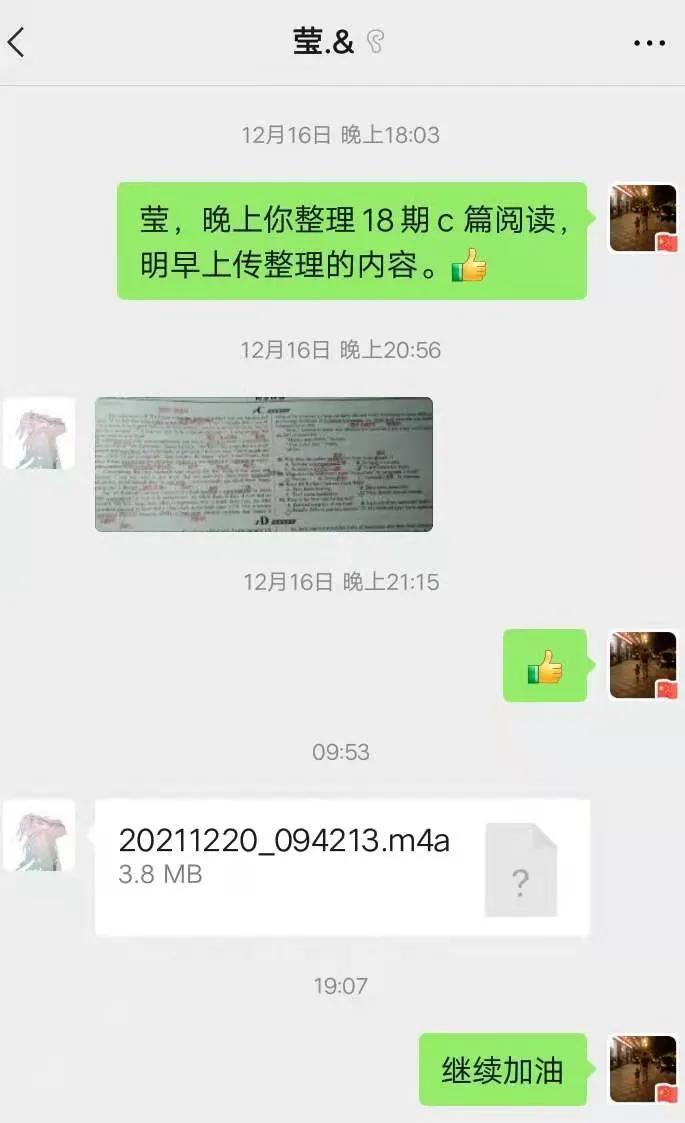Go back to the chat list

[x=17, y=42]
